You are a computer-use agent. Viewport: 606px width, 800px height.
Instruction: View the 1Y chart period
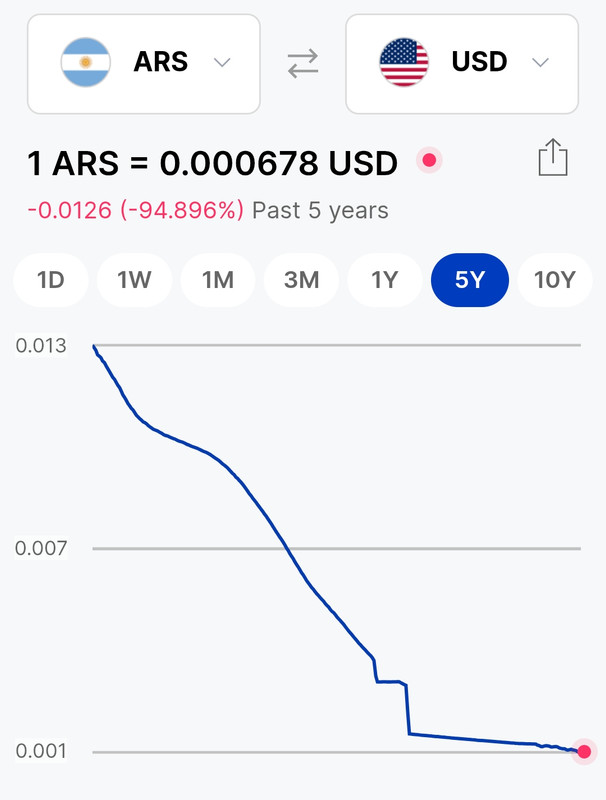(x=385, y=280)
